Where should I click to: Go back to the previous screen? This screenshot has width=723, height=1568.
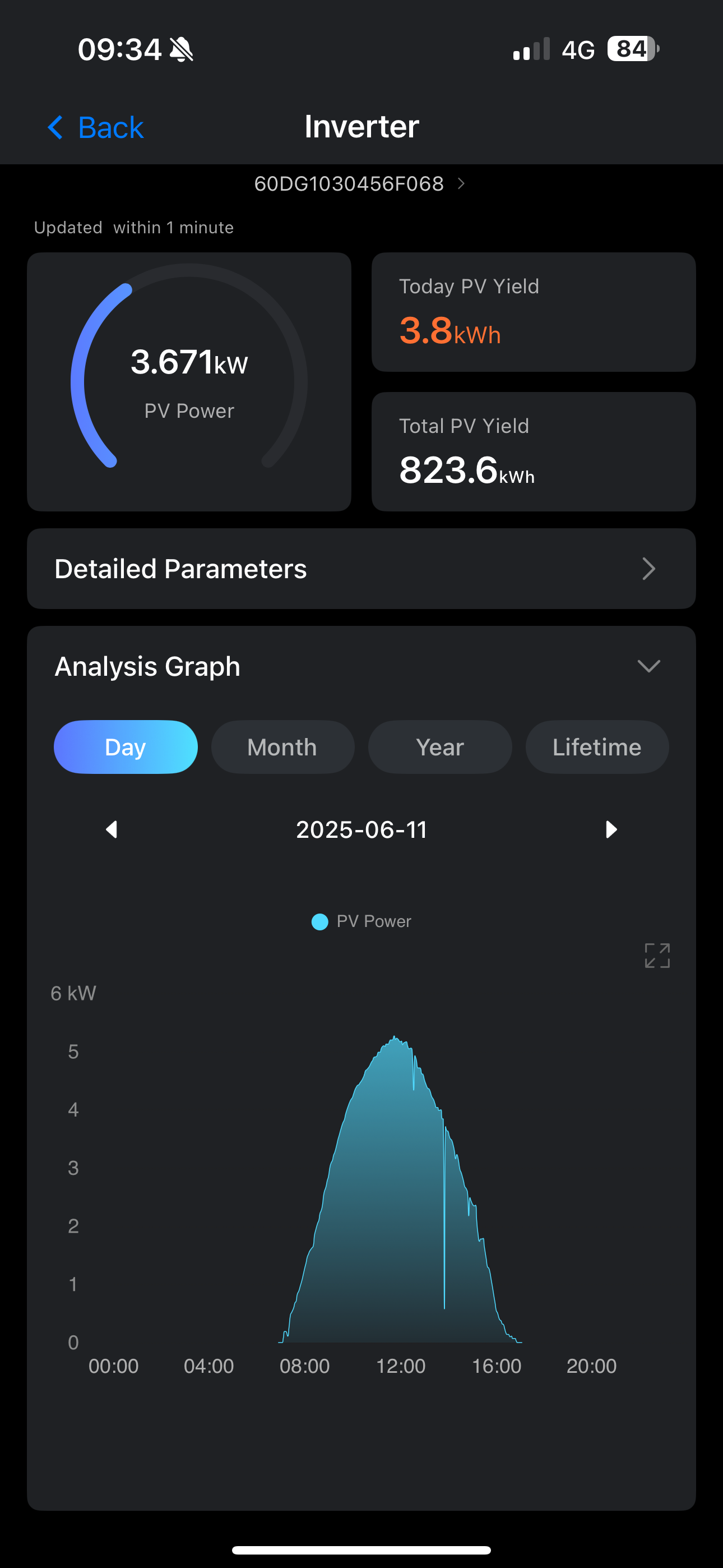click(x=95, y=128)
